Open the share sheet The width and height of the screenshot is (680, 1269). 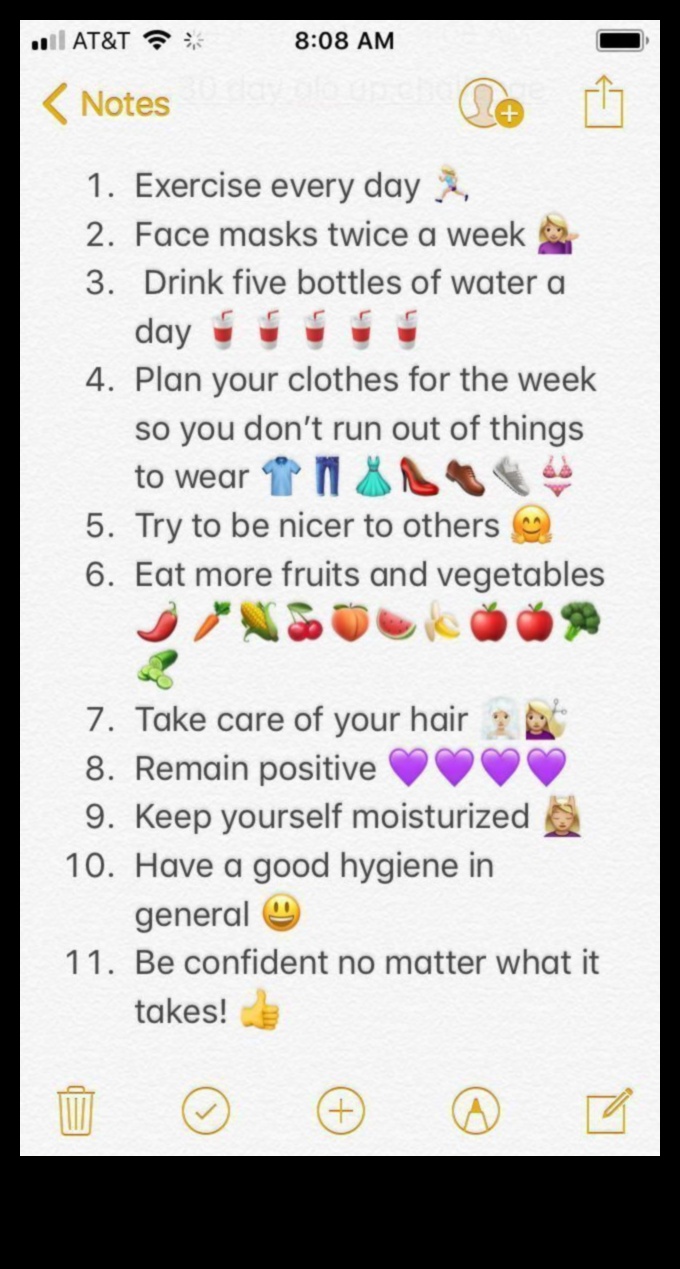603,104
